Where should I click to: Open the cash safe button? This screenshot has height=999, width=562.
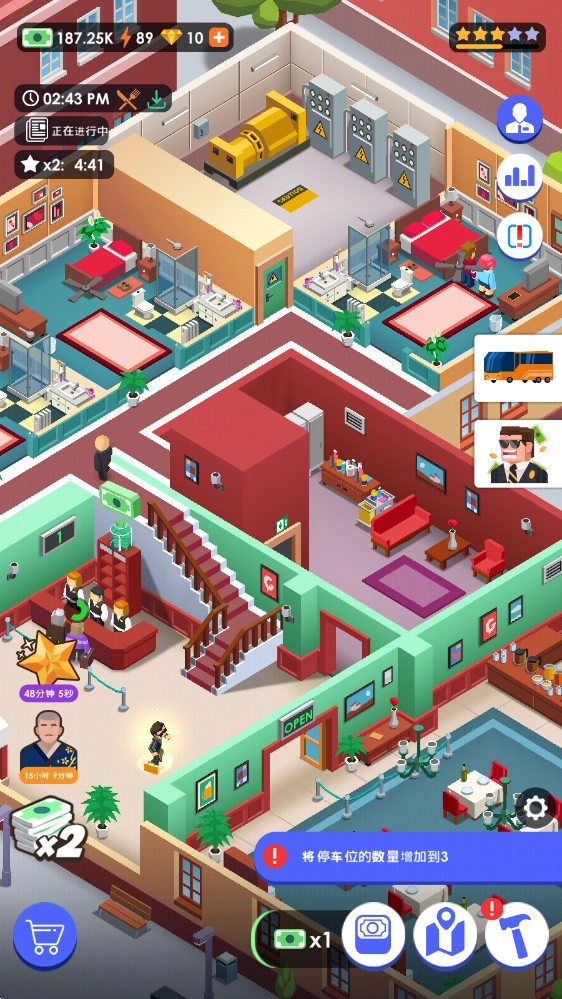pos(373,936)
